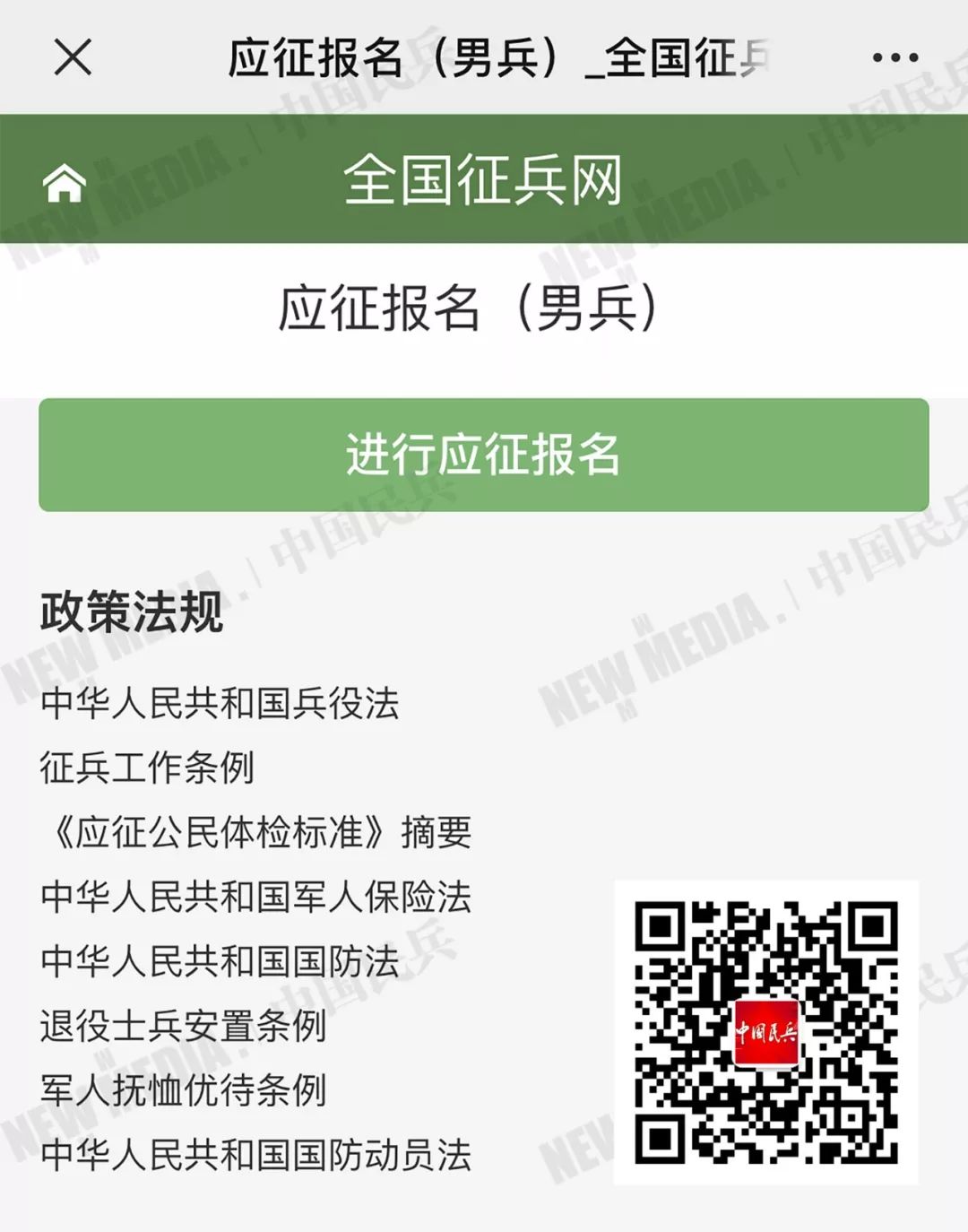The height and width of the screenshot is (1232, 968).
Task: Open the three-dot overflow menu
Action: pyautogui.click(x=895, y=58)
